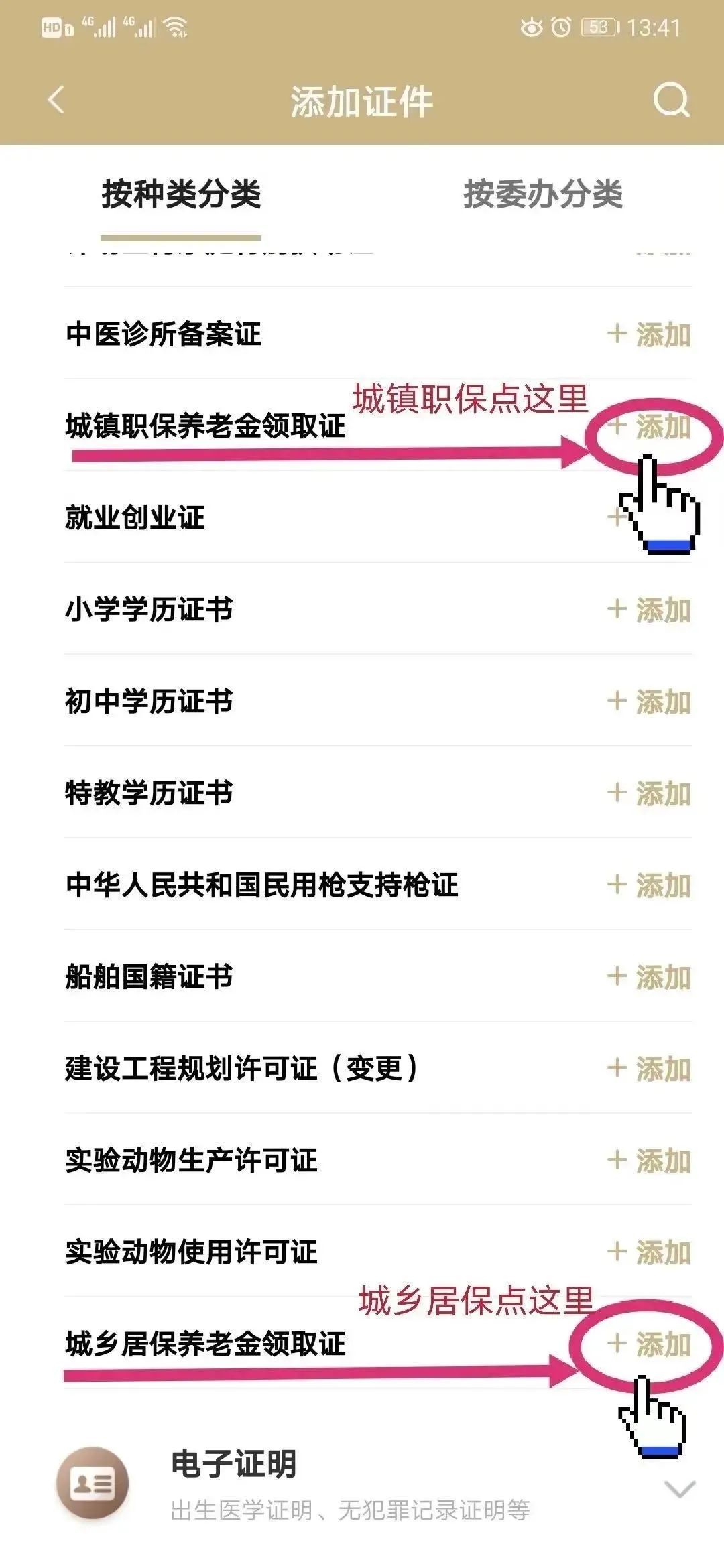Tap 添加 for 建设工程规划许可证（变更）
This screenshot has height=1568, width=724.
pyautogui.click(x=649, y=1069)
